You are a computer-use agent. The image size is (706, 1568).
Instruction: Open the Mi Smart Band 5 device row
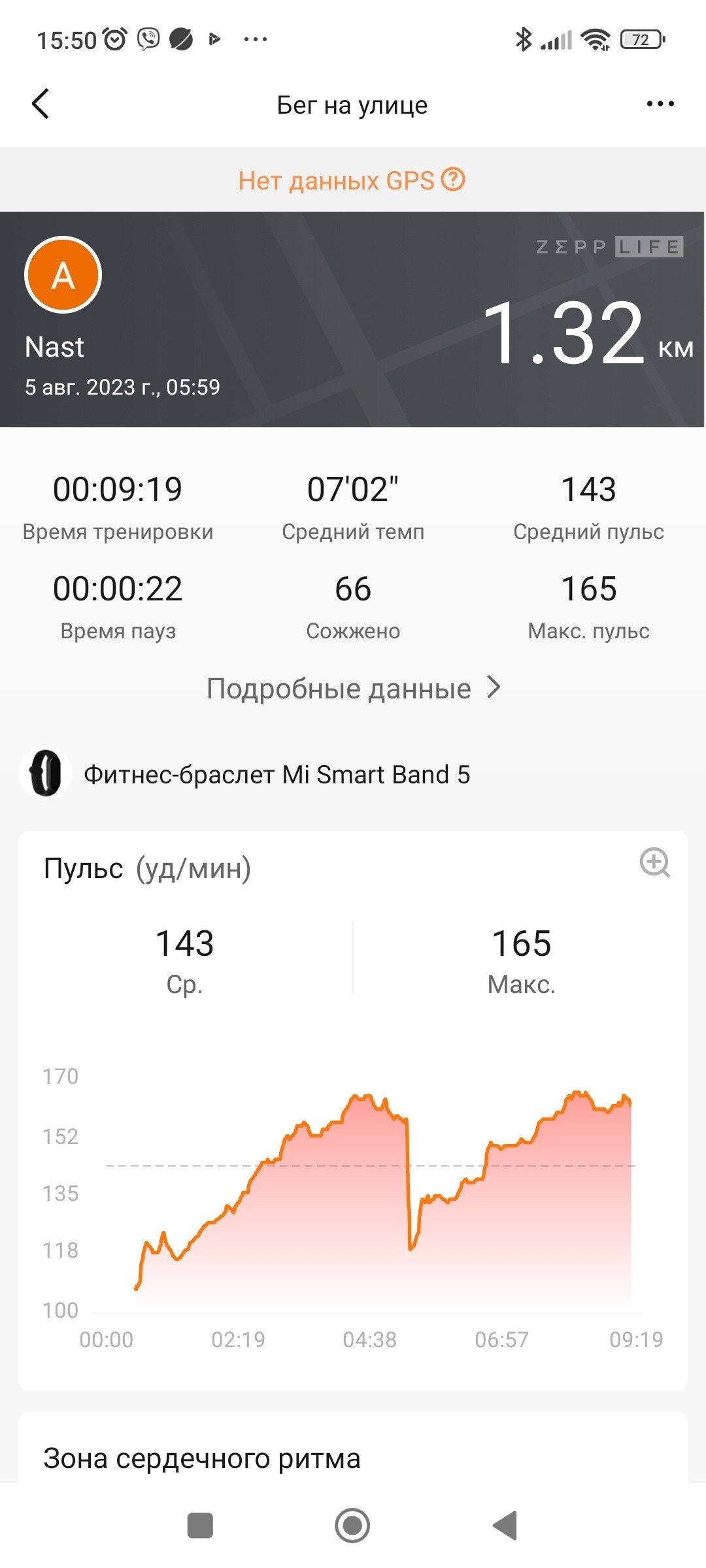(x=353, y=774)
